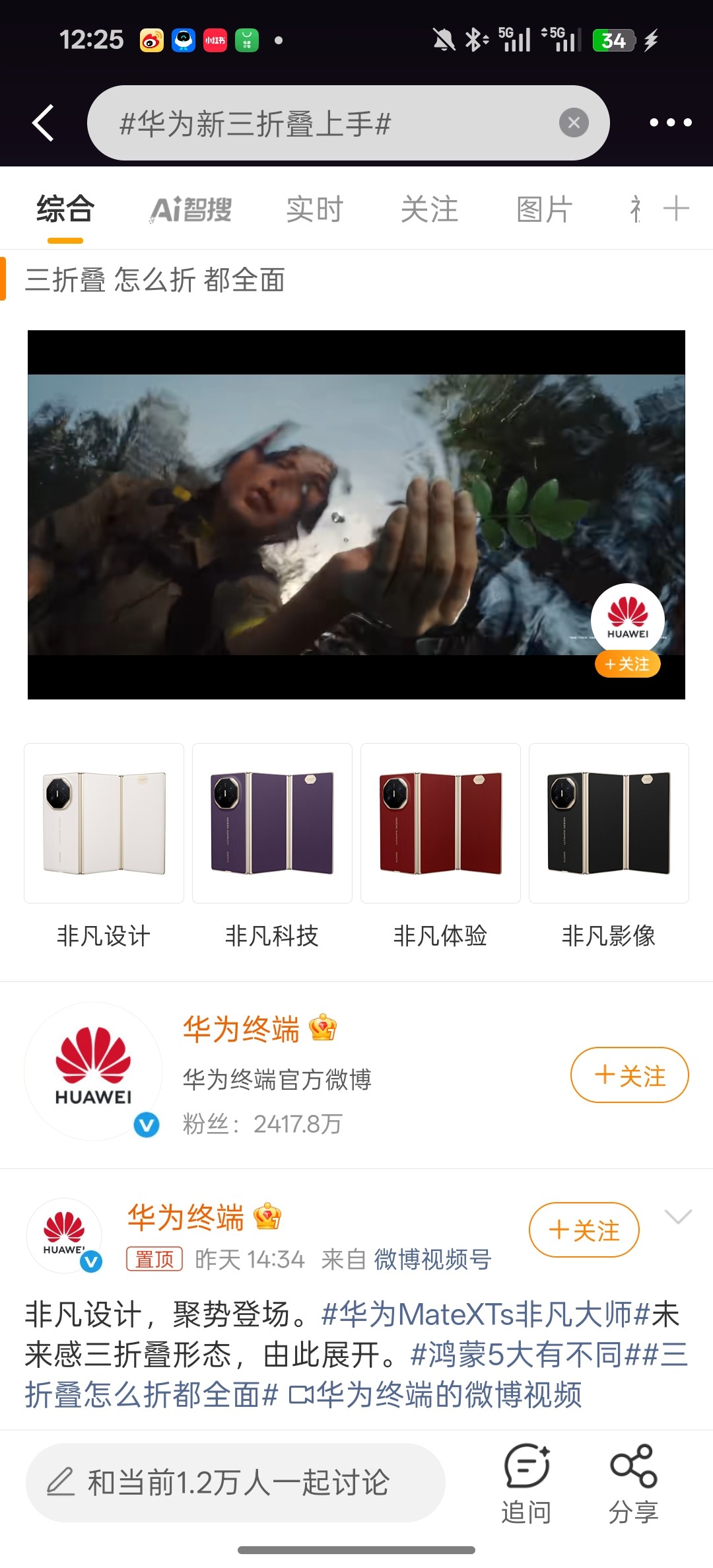The image size is (713, 1568).
Task: Expand 微博视频号 source link
Action: click(x=432, y=1257)
